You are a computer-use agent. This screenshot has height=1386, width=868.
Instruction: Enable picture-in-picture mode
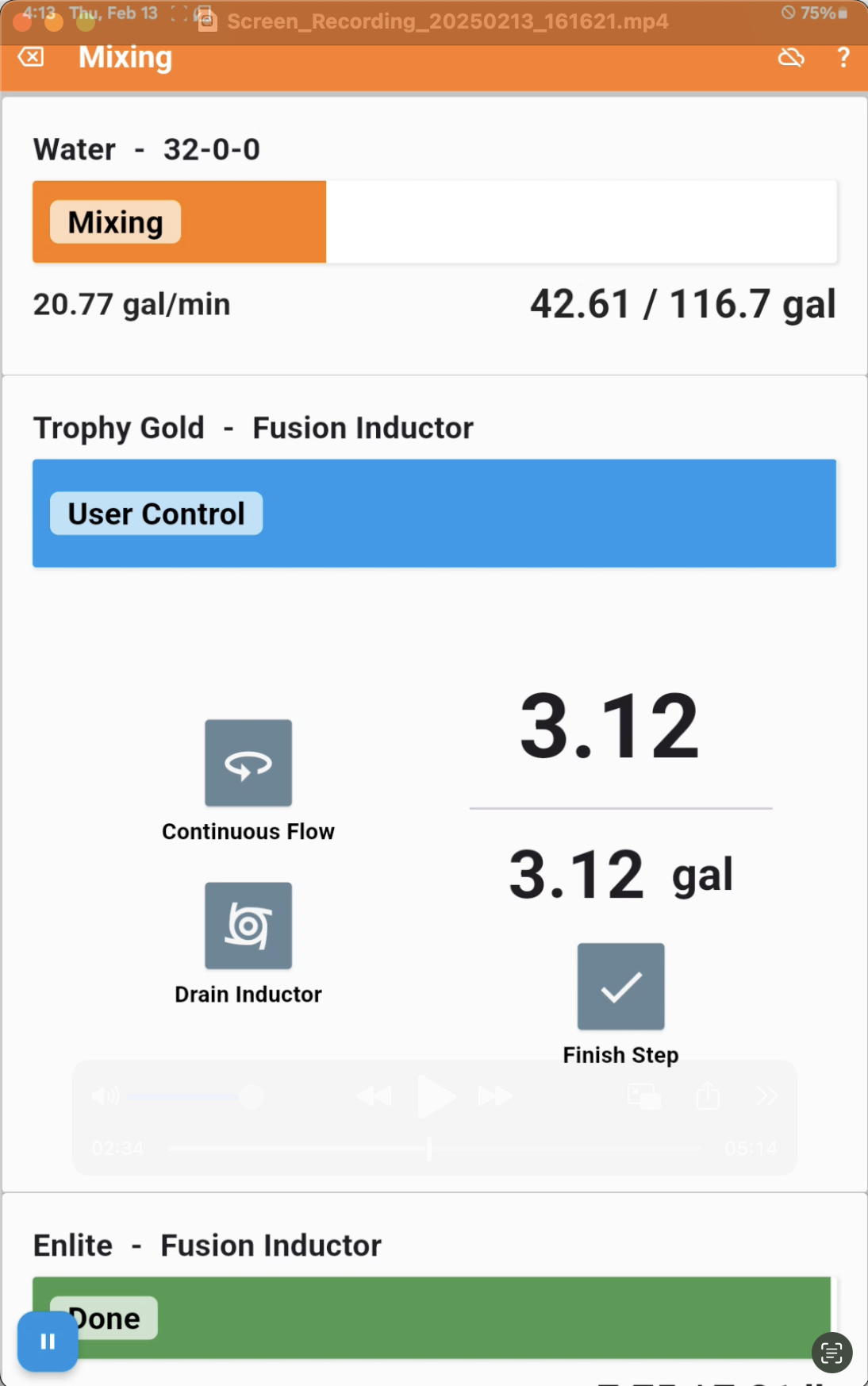[643, 1097]
